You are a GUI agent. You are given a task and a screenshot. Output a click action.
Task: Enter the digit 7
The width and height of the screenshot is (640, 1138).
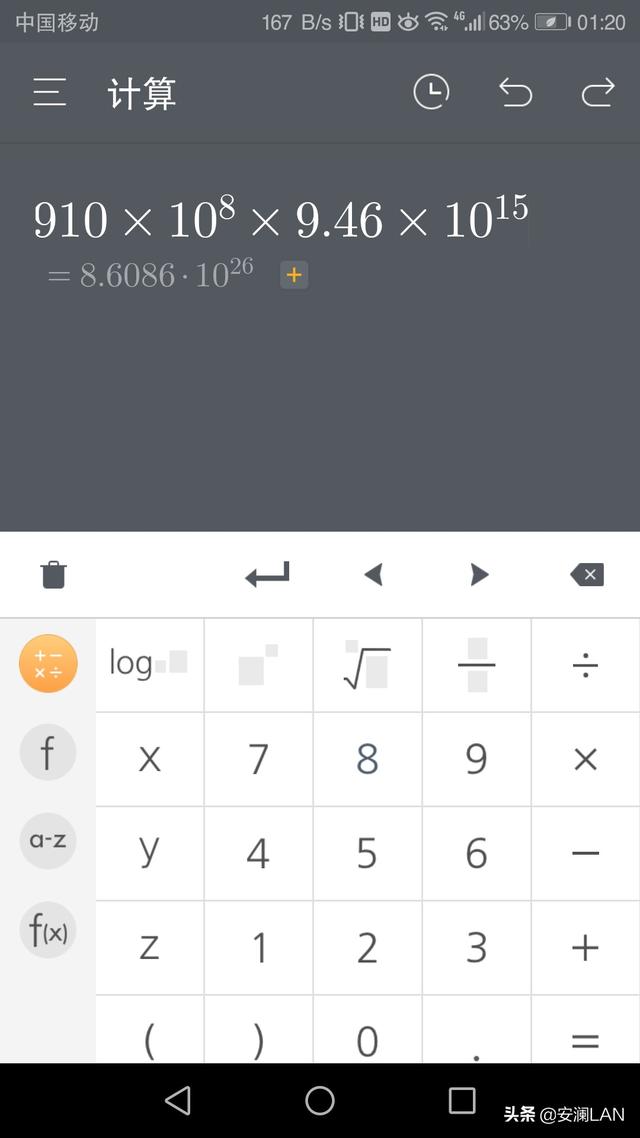(x=258, y=760)
